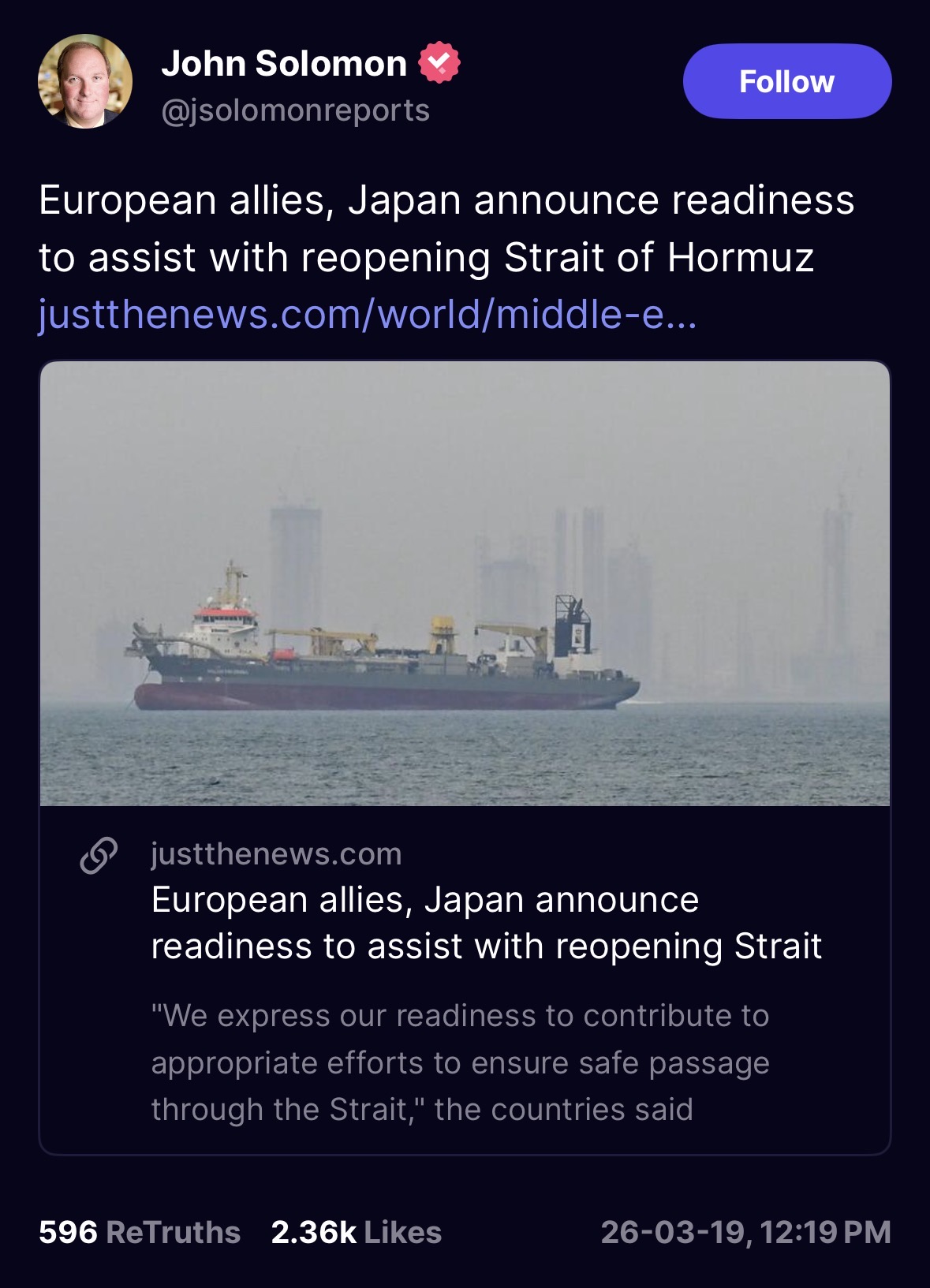Follow John Solomon

(786, 81)
